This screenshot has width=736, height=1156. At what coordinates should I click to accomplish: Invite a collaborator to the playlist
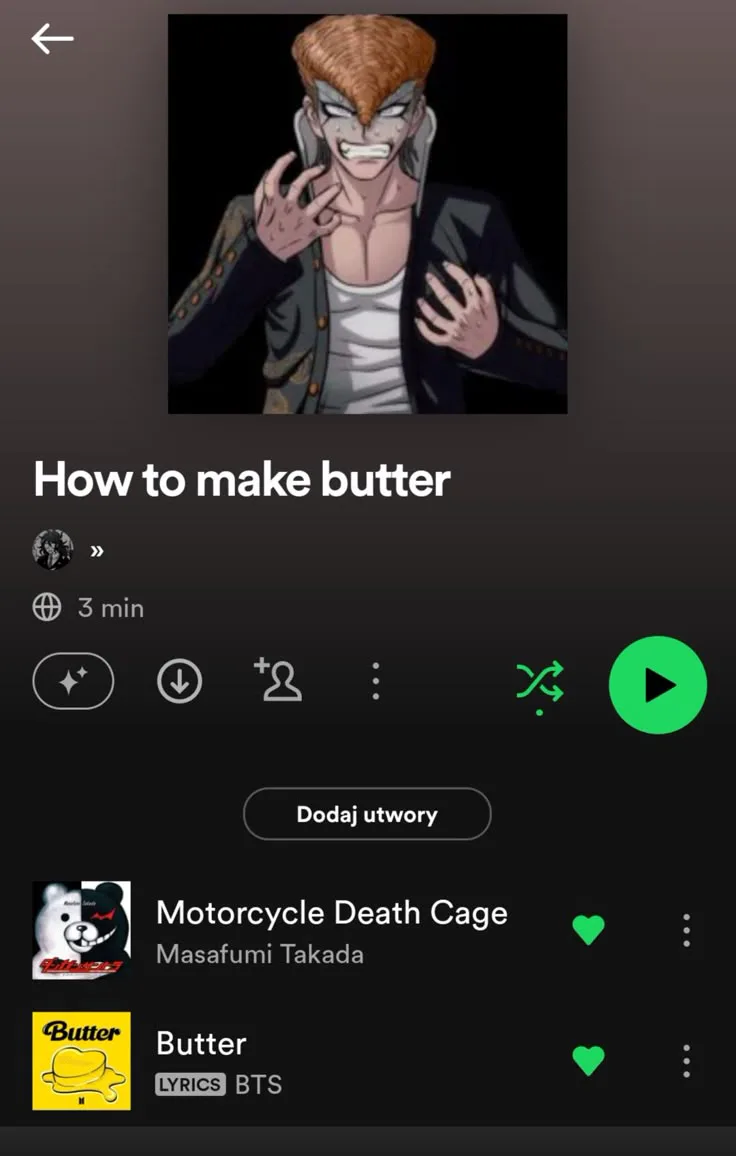tap(278, 680)
